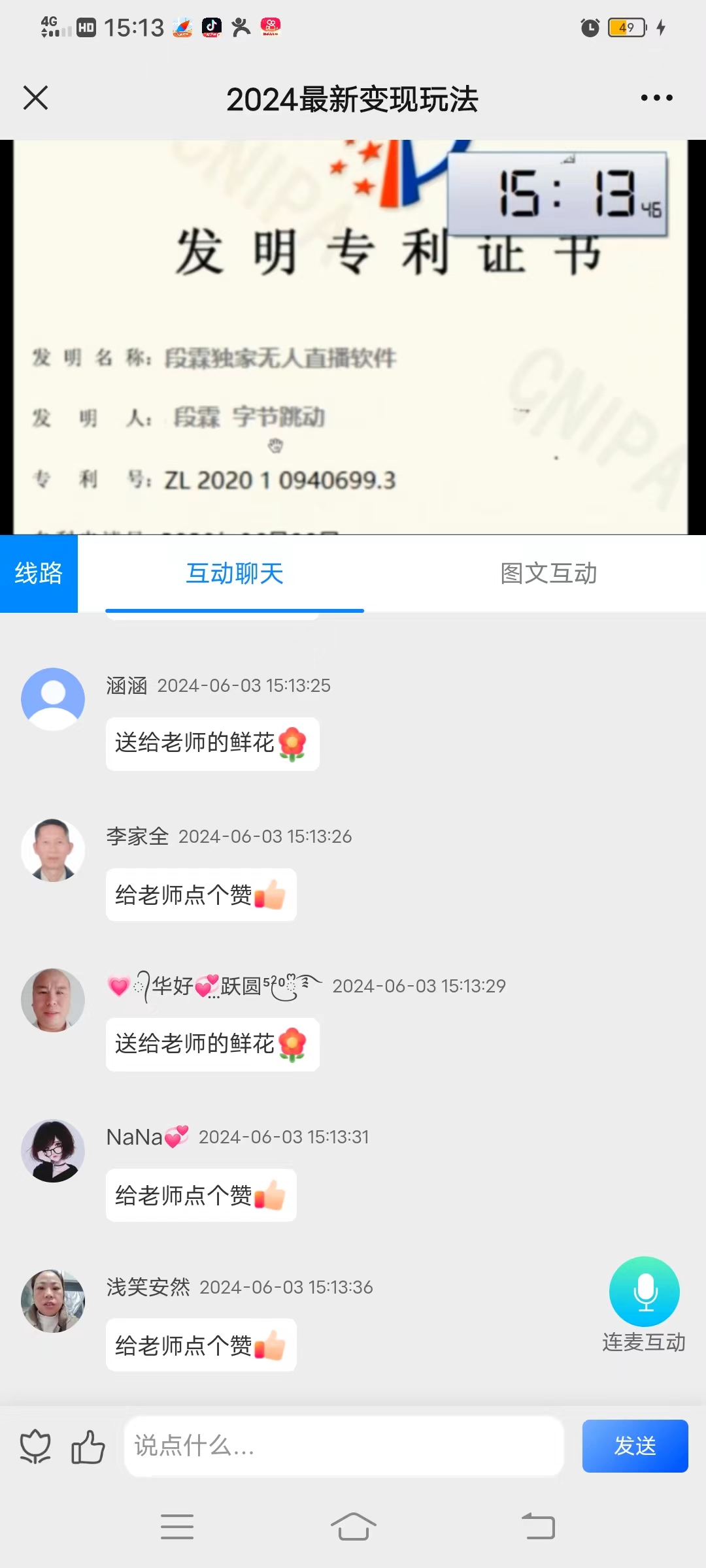Viewport: 706px width, 1568px height.
Task: Tap 浅笑安然's message 给老师点个赞
Action: (201, 1345)
